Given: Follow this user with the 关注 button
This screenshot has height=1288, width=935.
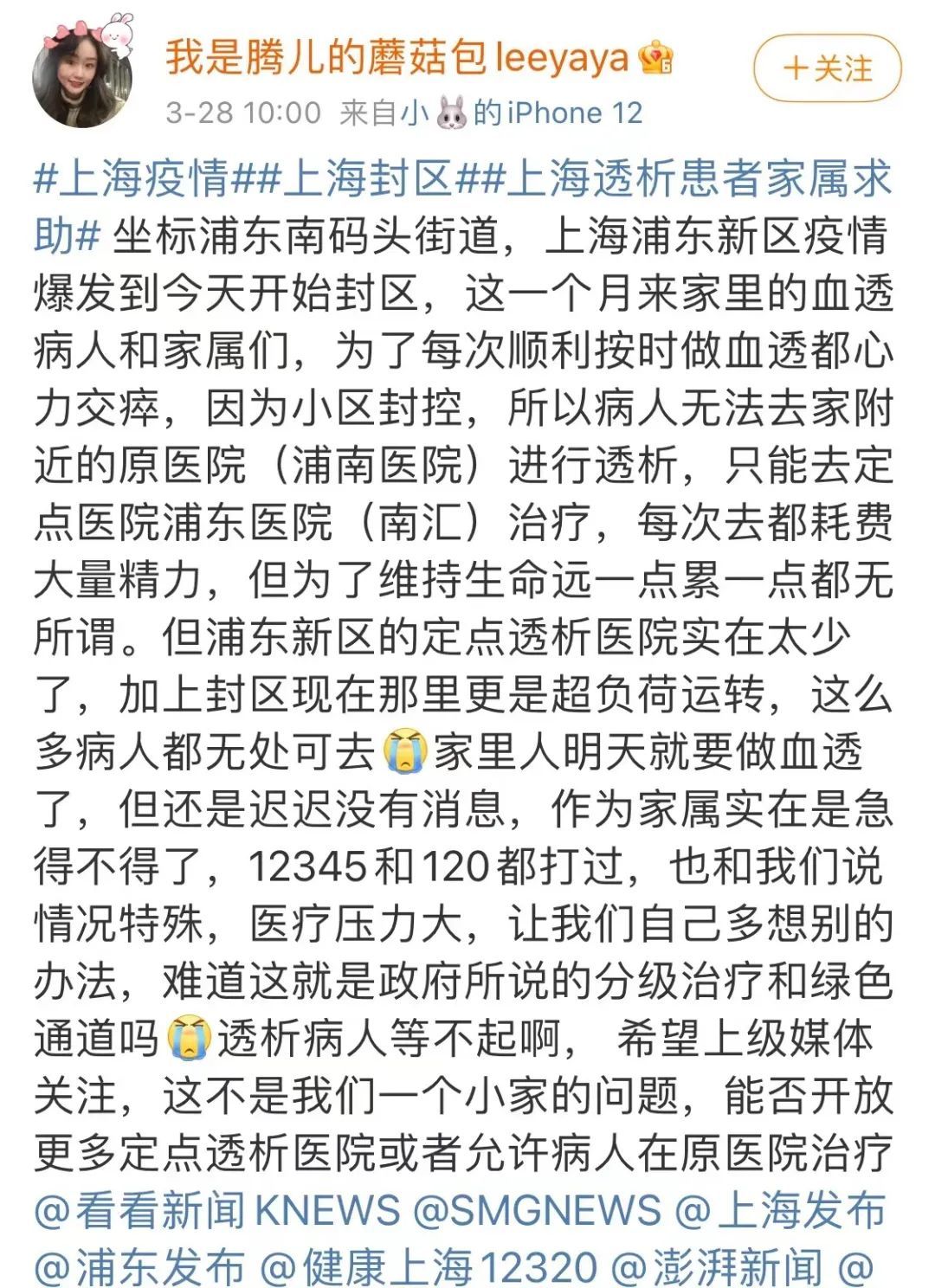Looking at the screenshot, I should coord(827,68).
